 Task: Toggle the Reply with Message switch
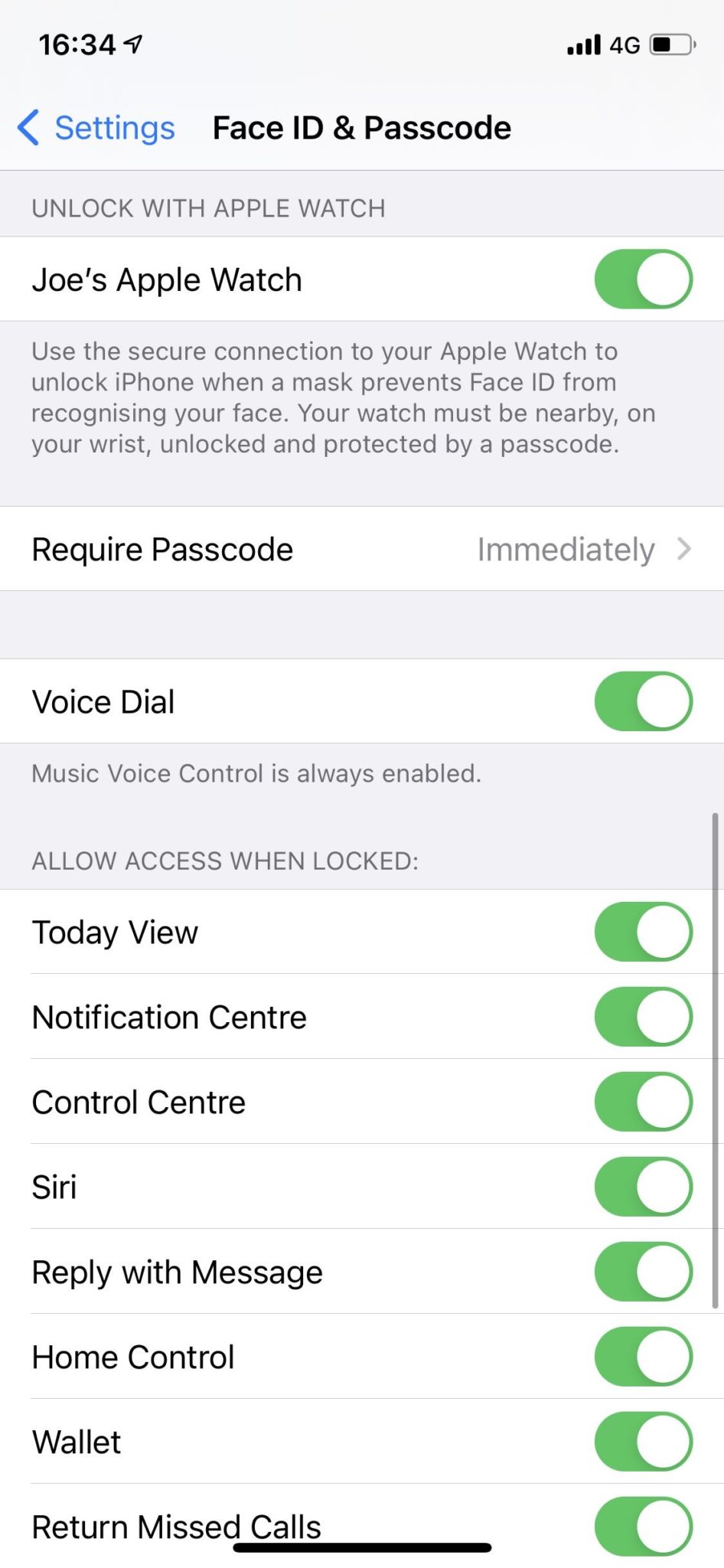point(643,1272)
